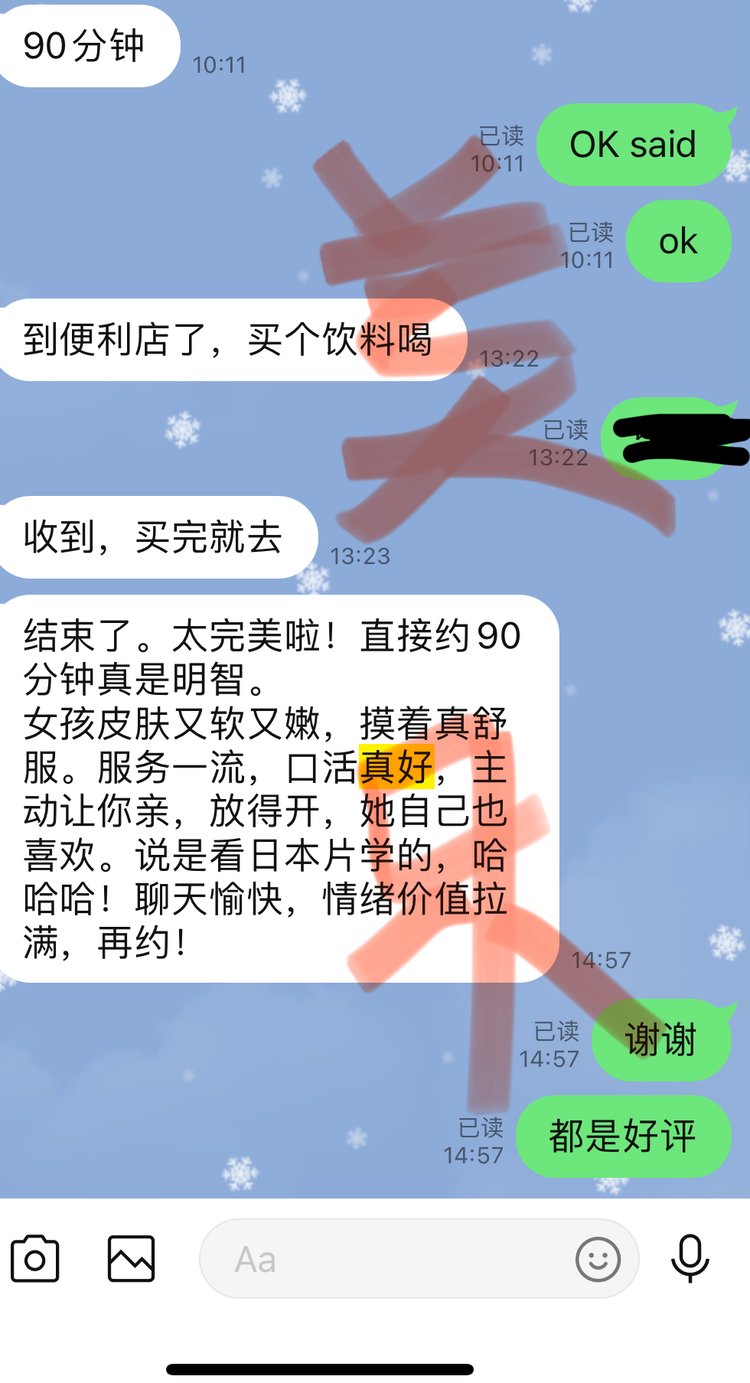Open the camera to take a photo

[x=35, y=1259]
